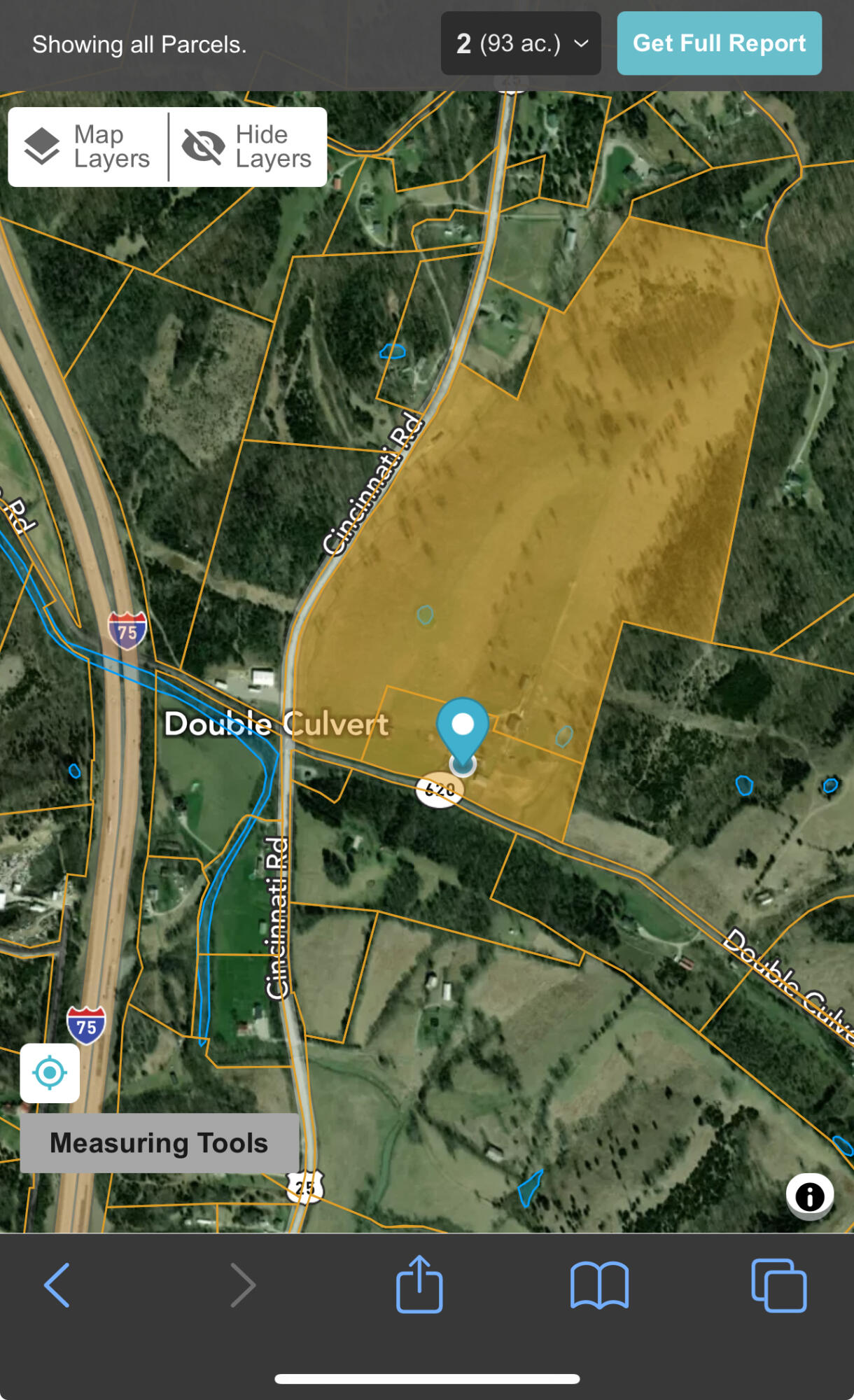Open the Measuring Tools
Screen dimensions: 854x1400
click(x=159, y=1143)
